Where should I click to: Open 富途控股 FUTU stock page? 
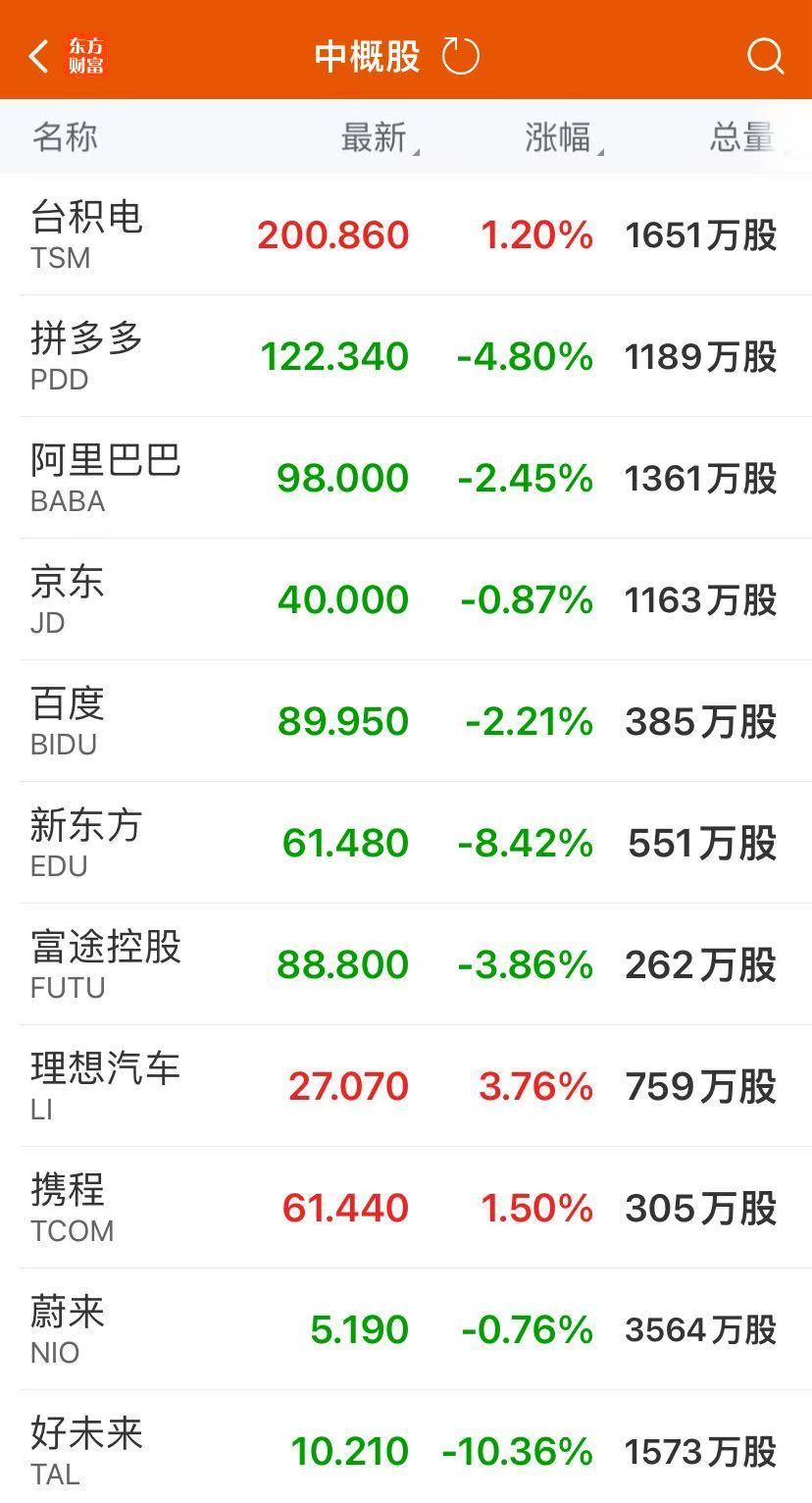[406, 965]
